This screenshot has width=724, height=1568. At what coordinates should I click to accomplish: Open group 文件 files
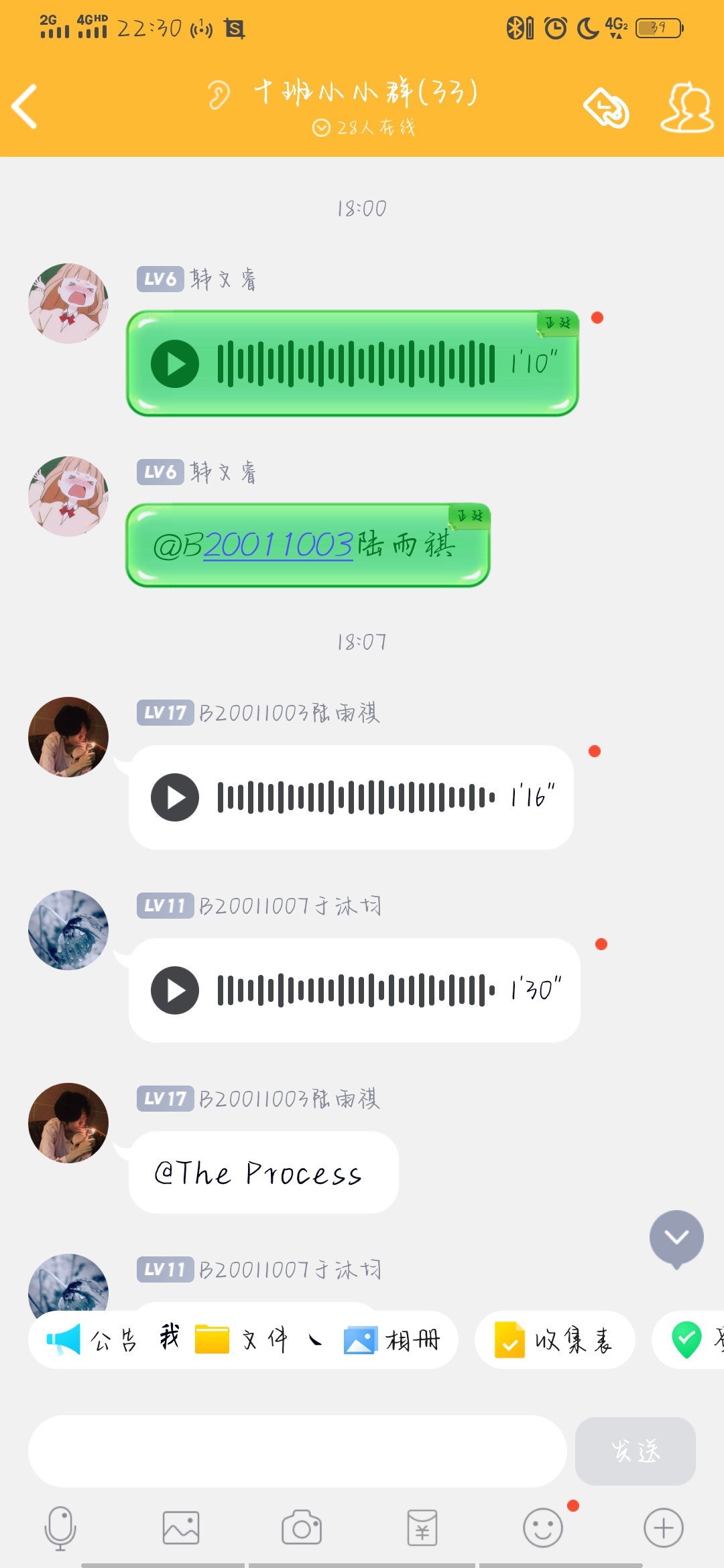click(x=243, y=1340)
